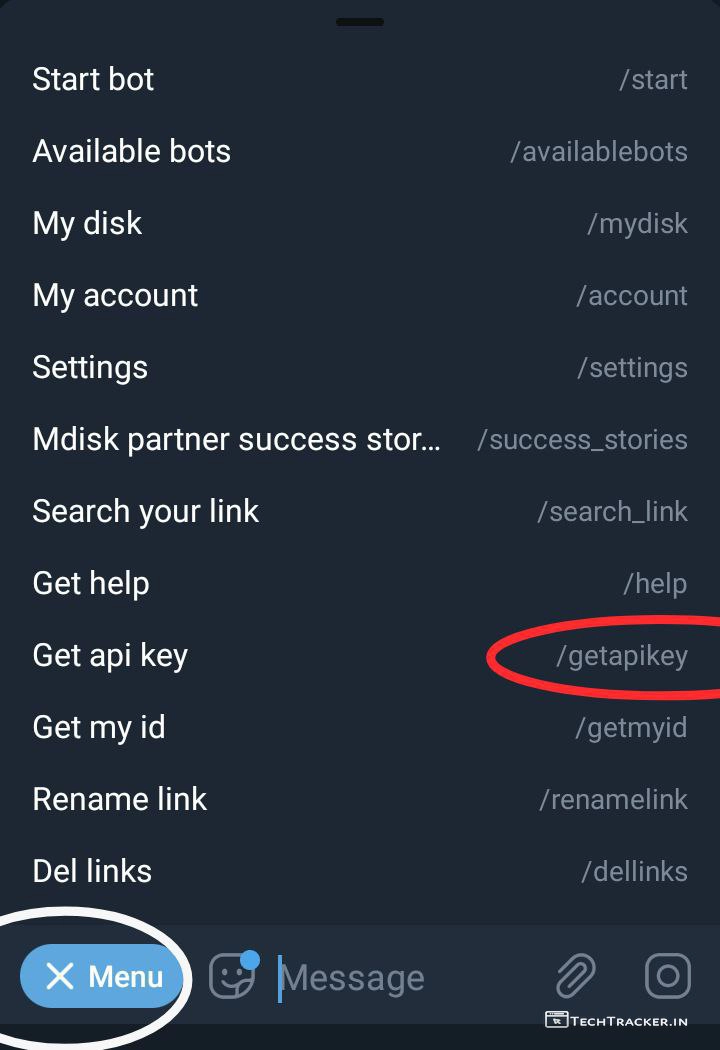Image resolution: width=720 pixels, height=1050 pixels.
Task: Open the sticker and emoji panel
Action: click(x=232, y=976)
